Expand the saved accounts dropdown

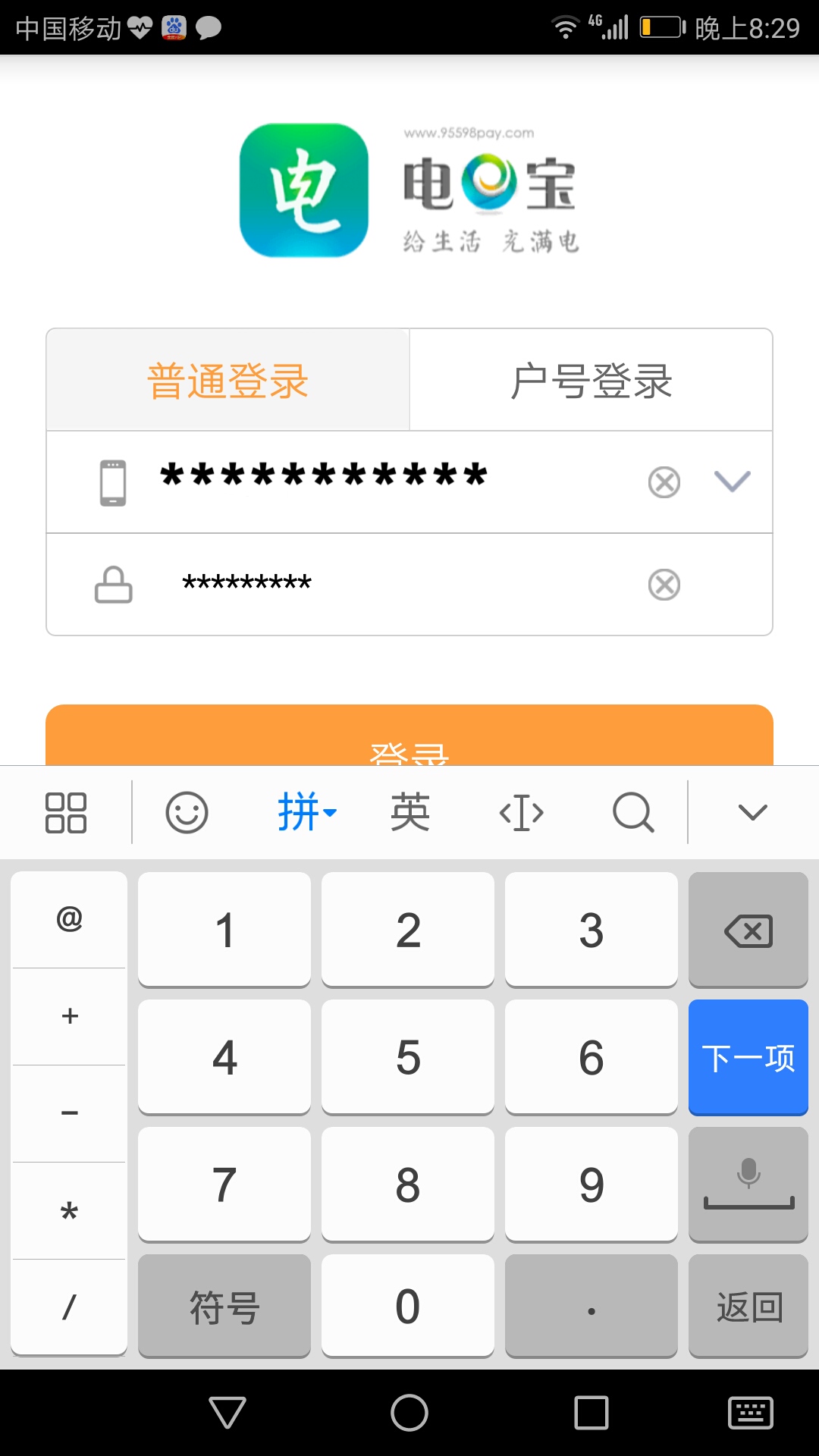733,481
